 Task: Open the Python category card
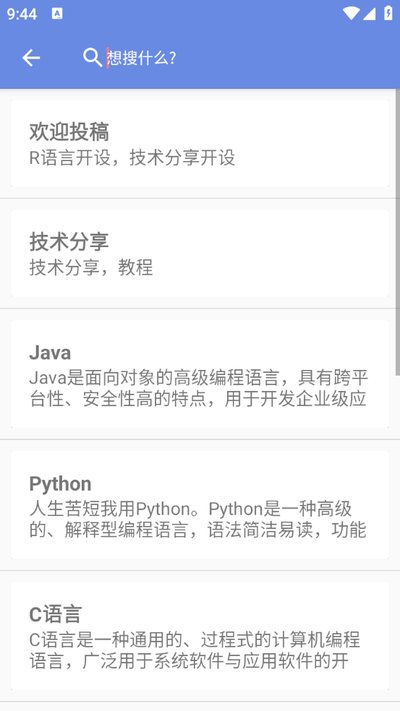point(200,505)
